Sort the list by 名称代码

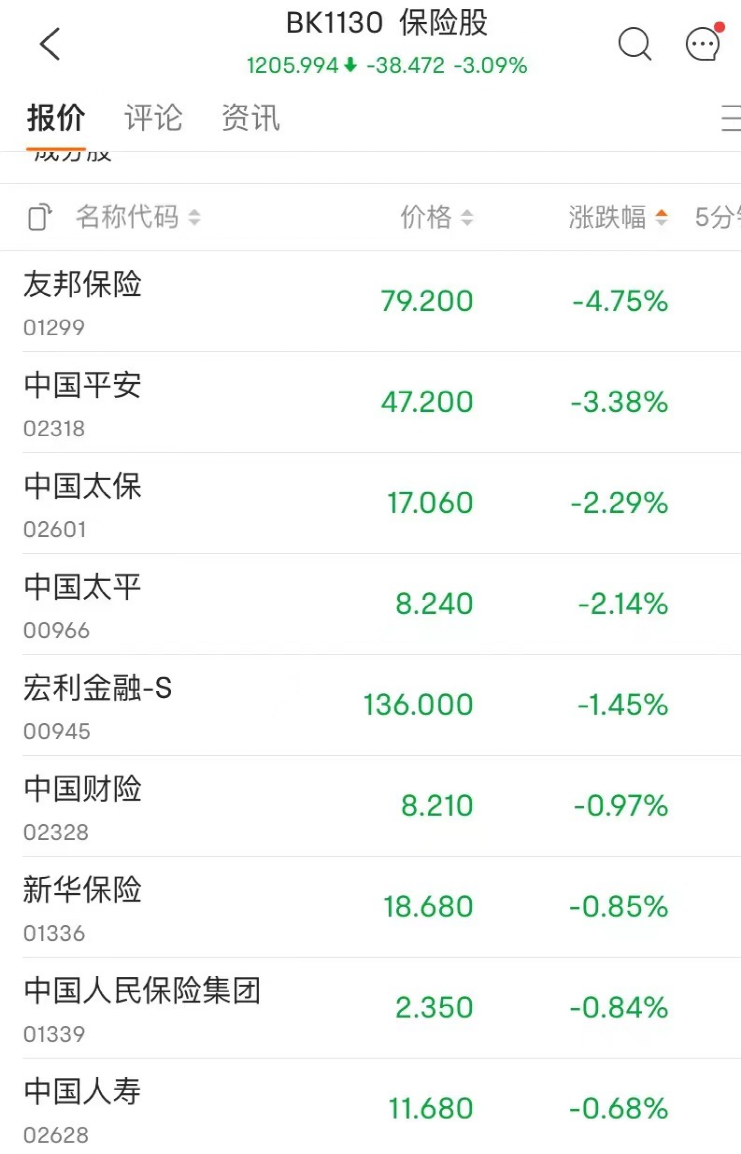(x=138, y=217)
